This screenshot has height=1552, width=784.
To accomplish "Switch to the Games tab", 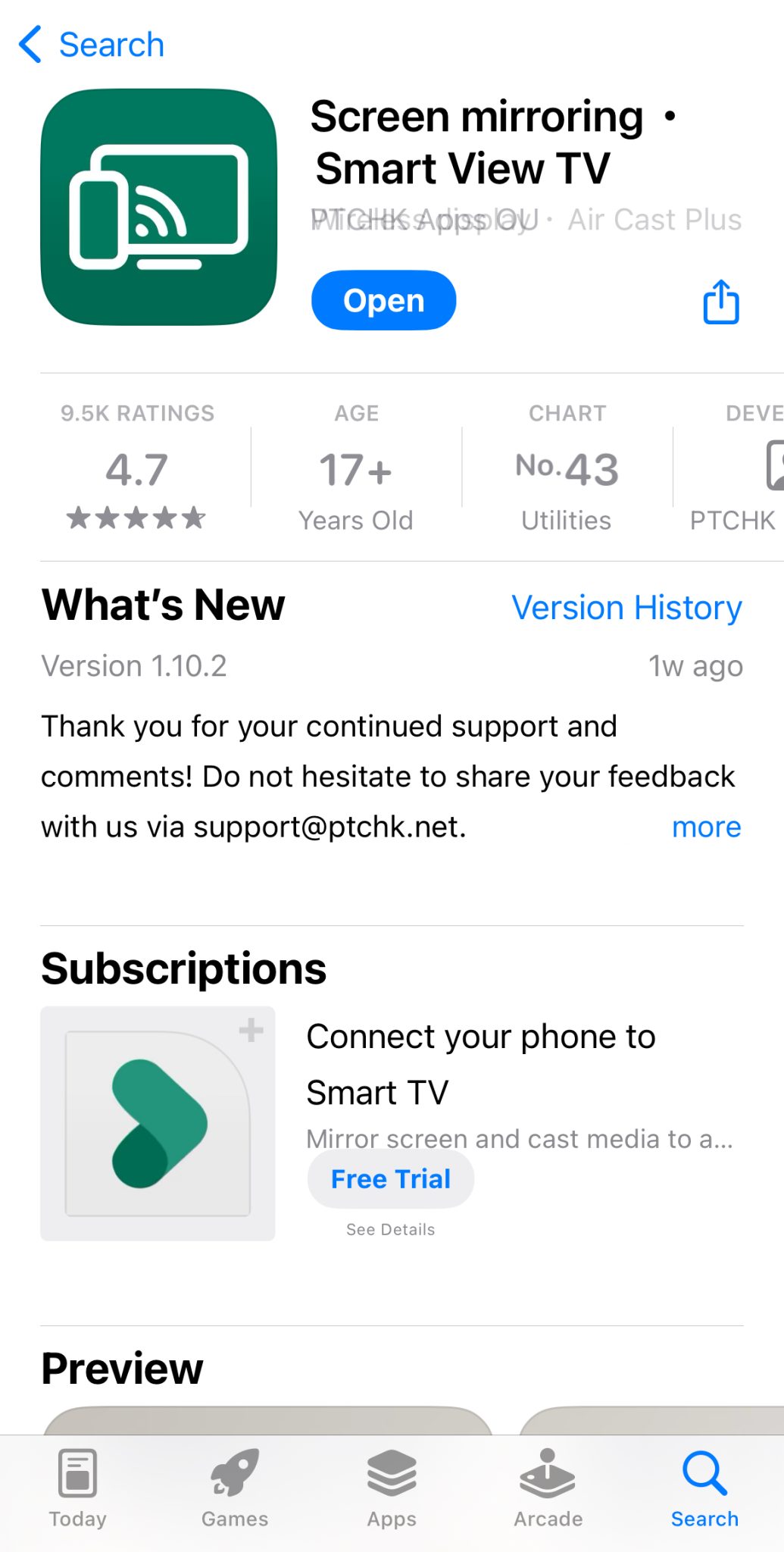I will 235,1488.
